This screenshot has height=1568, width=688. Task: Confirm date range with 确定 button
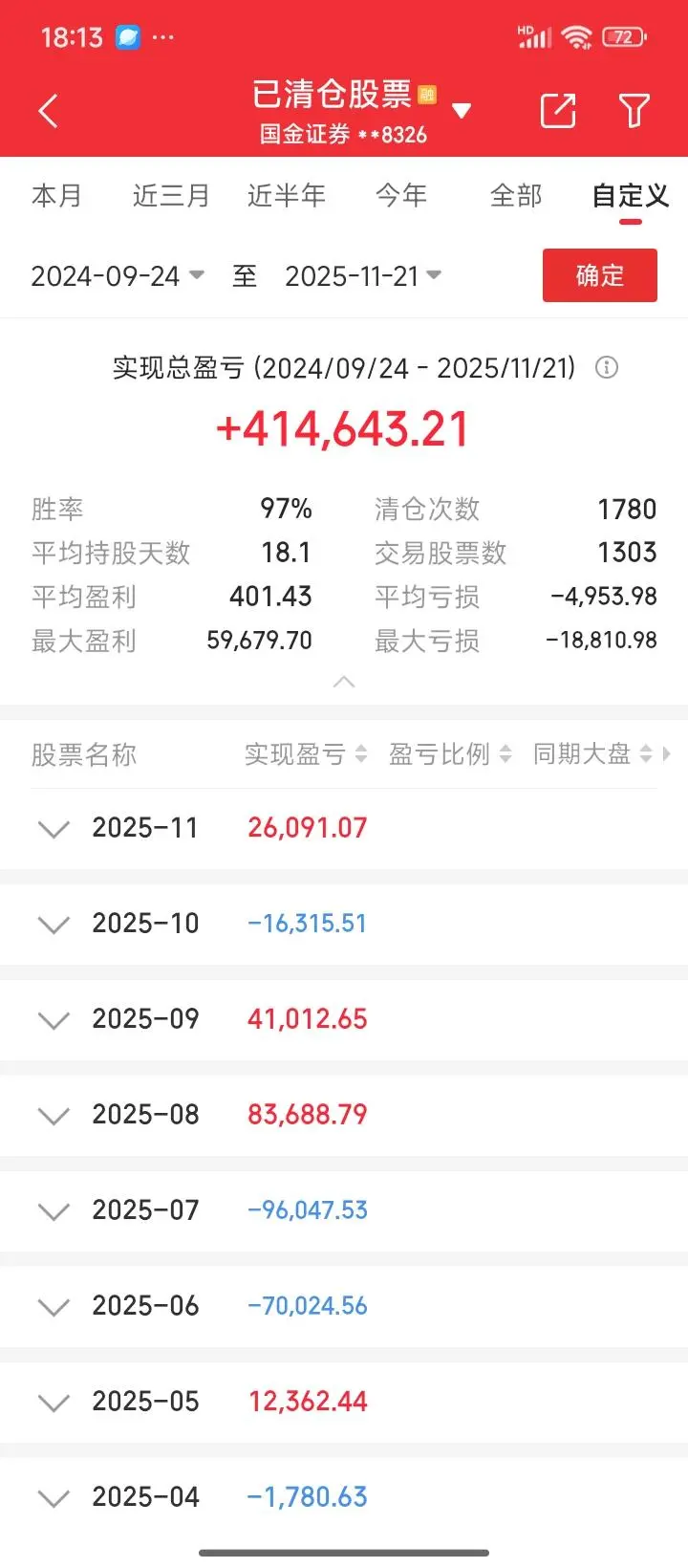[x=599, y=275]
